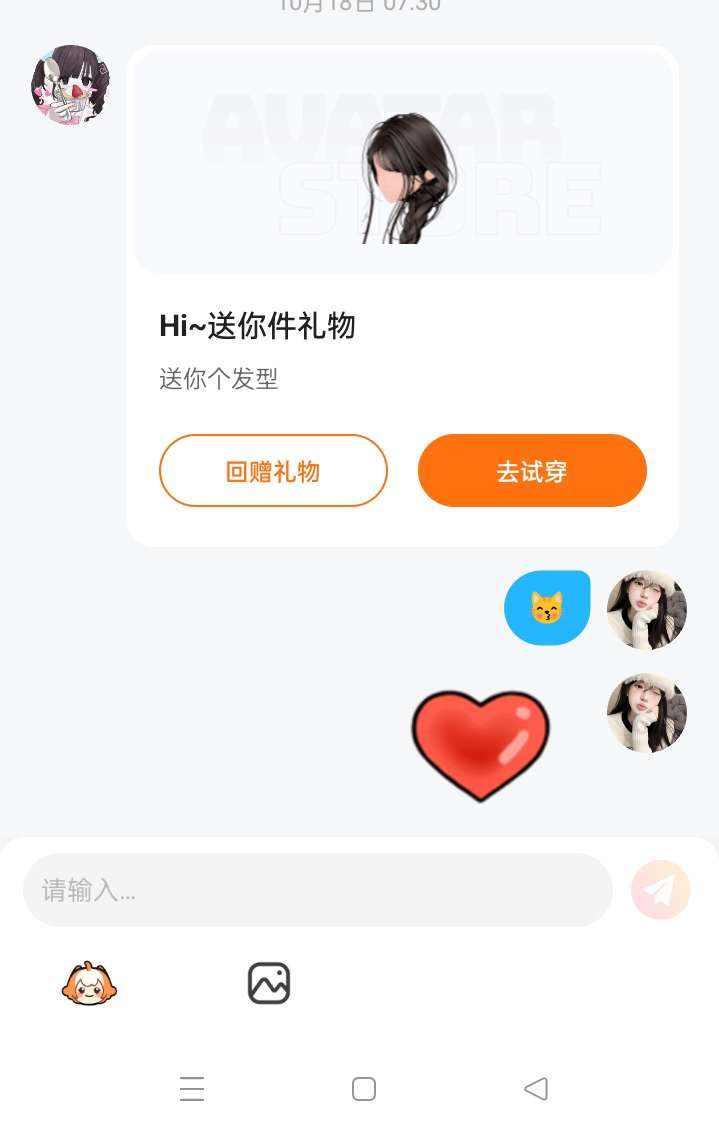Send the message with the paper plane
The height and width of the screenshot is (1132, 719).
(660, 889)
